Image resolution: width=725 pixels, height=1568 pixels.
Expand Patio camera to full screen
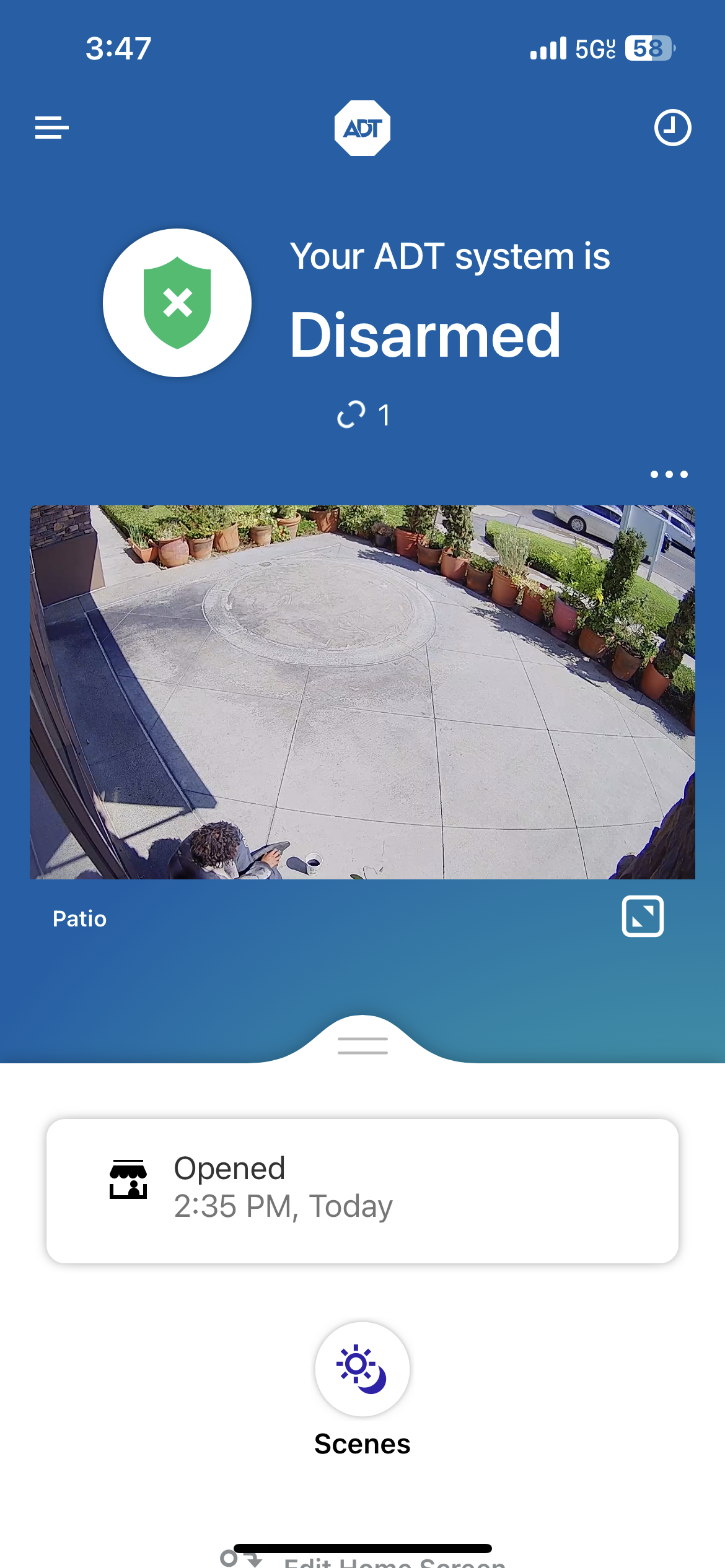(x=643, y=916)
